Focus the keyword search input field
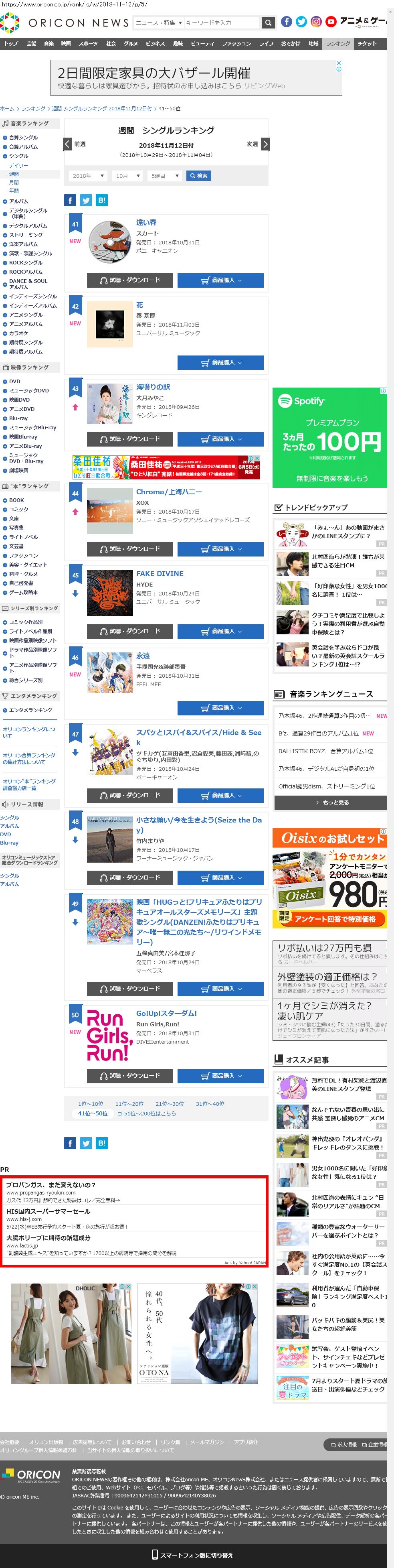 pyautogui.click(x=222, y=23)
